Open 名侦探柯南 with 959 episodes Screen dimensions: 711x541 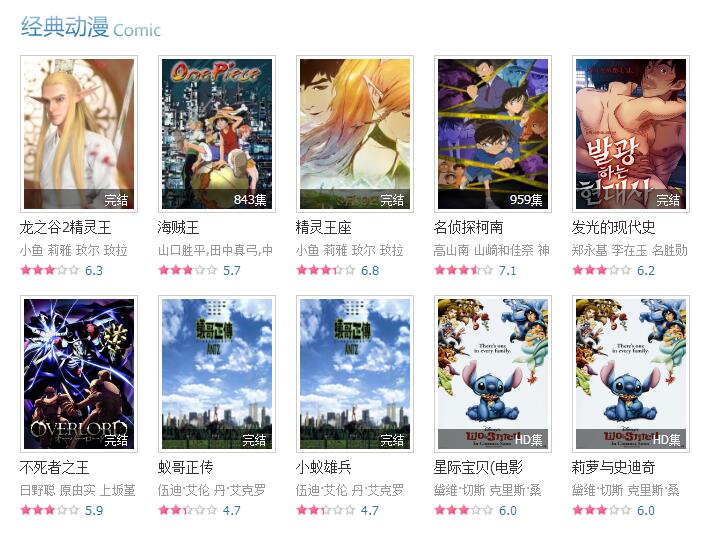(493, 134)
